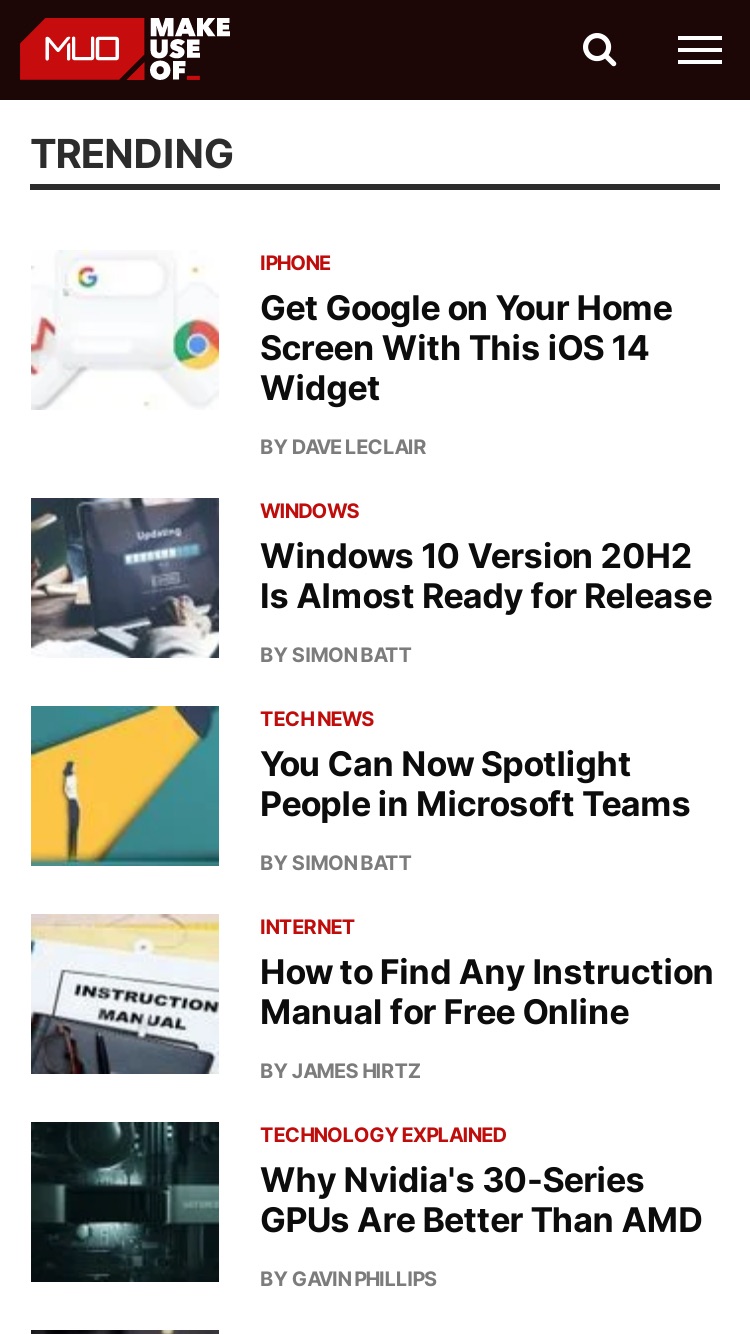Viewport: 750px width, 1334px height.
Task: Tap the instruction manual article thumbnail
Action: pos(125,994)
